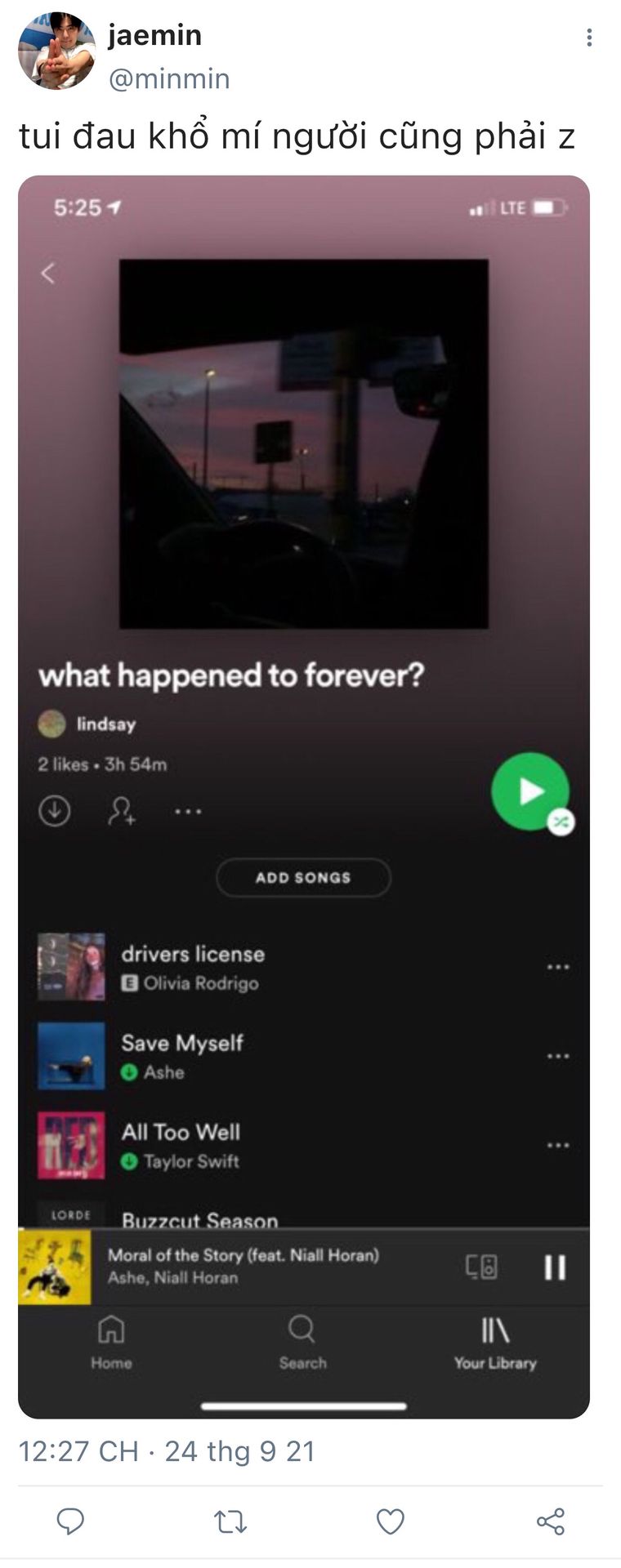Open the tweet's overflow menu
This screenshot has width=621, height=1568.
pyautogui.click(x=588, y=38)
